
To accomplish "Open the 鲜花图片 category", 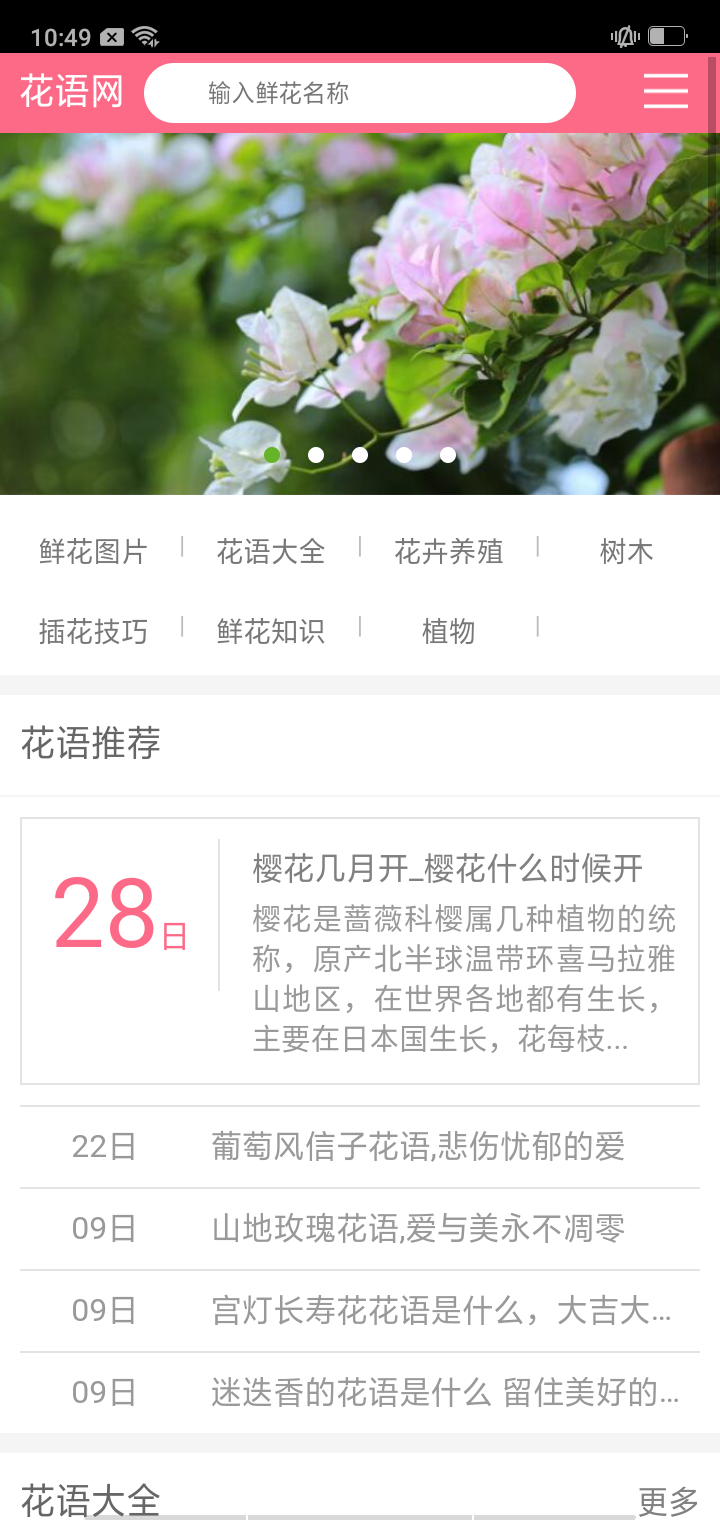I will coord(93,551).
